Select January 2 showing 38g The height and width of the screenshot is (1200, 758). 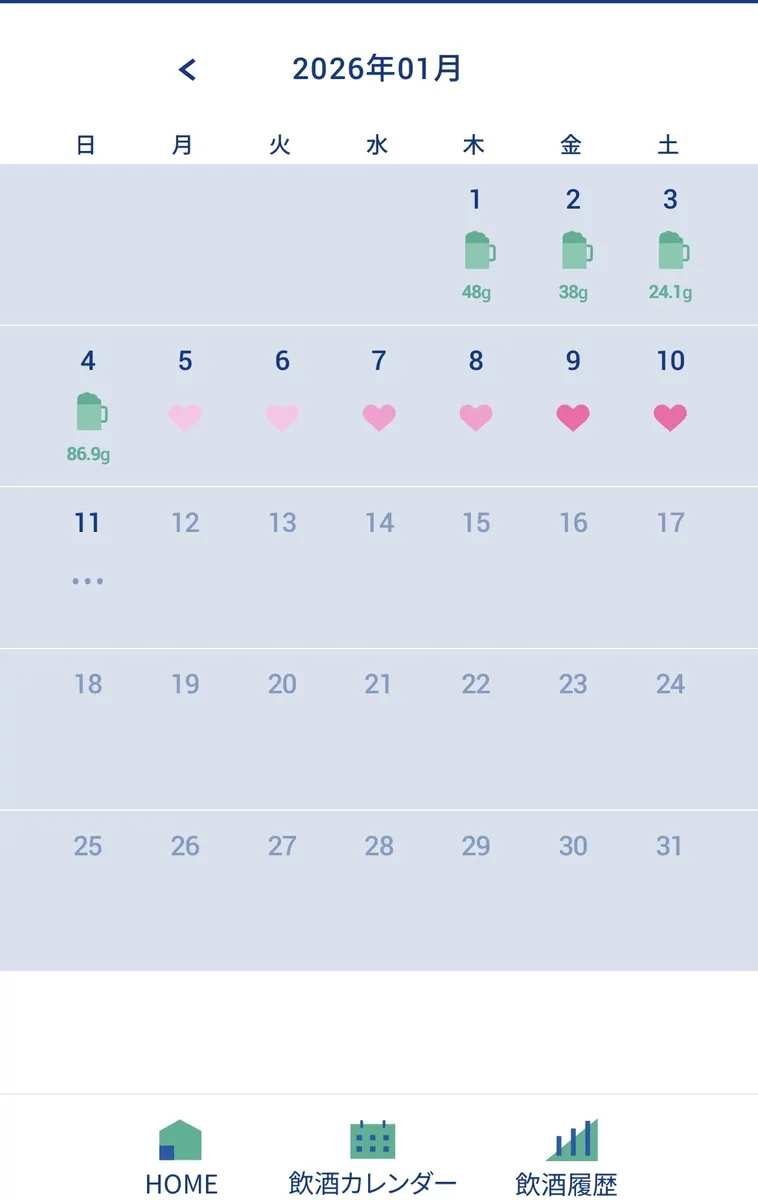573,245
